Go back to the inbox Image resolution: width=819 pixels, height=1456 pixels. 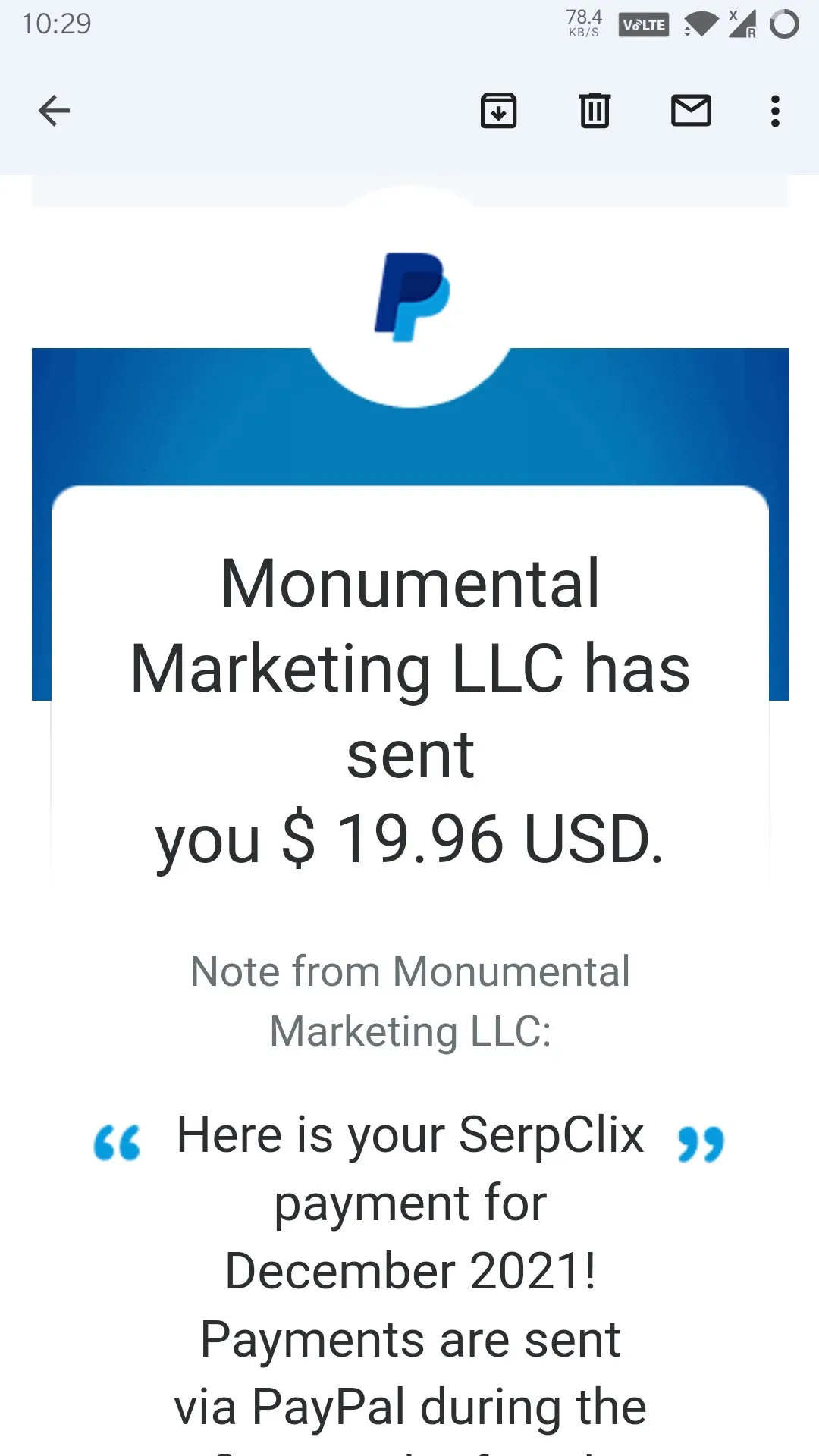[54, 111]
